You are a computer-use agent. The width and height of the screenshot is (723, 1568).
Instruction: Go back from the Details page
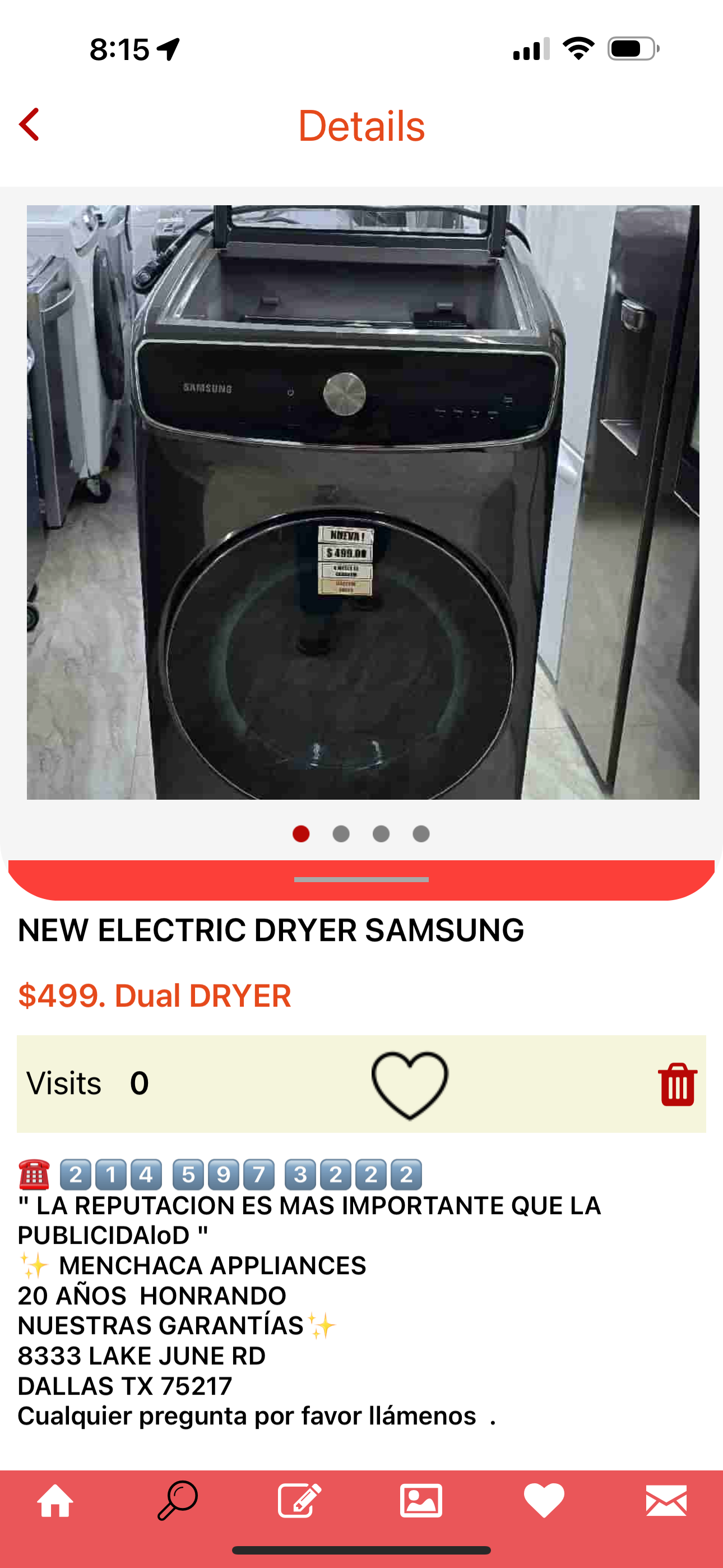click(29, 125)
